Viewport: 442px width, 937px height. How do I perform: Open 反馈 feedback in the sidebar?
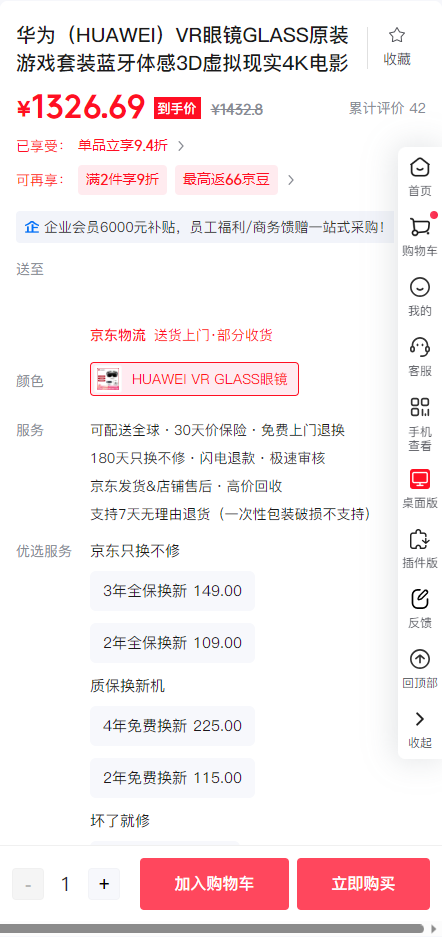pos(420,608)
